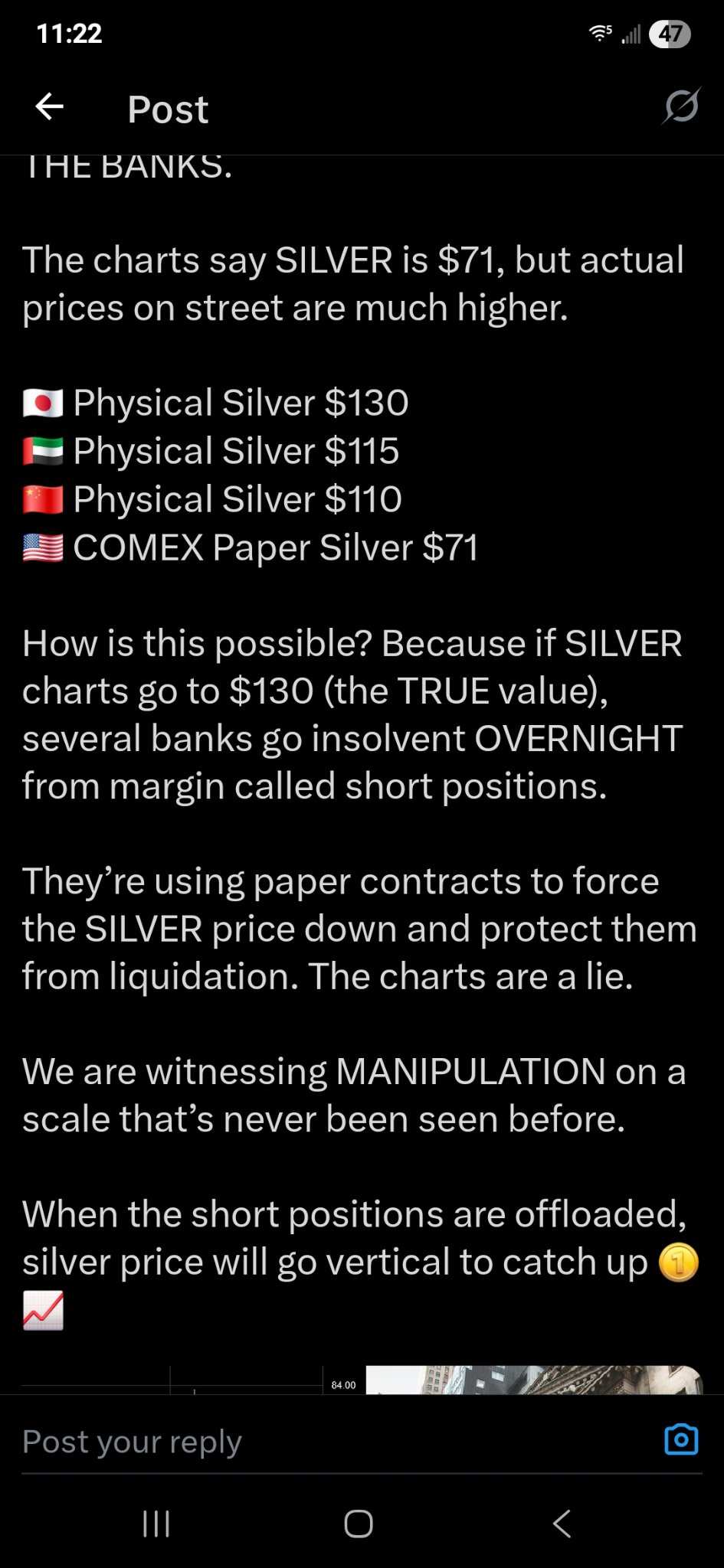The width and height of the screenshot is (724, 1568).
Task: Go to the home screen
Action: pos(359,1524)
